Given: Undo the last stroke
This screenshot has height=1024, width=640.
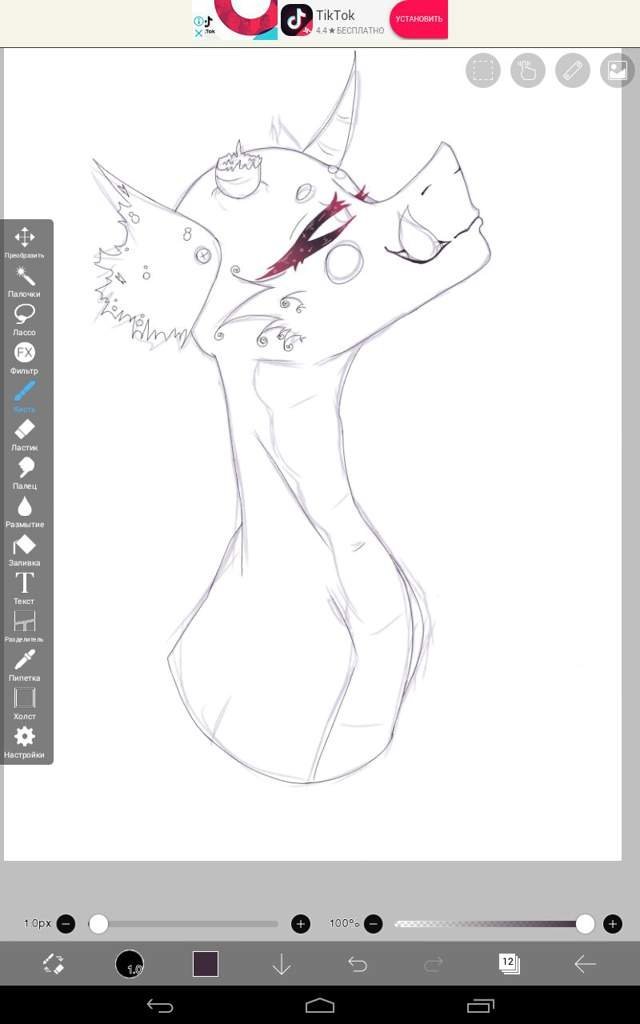Looking at the screenshot, I should (357, 964).
